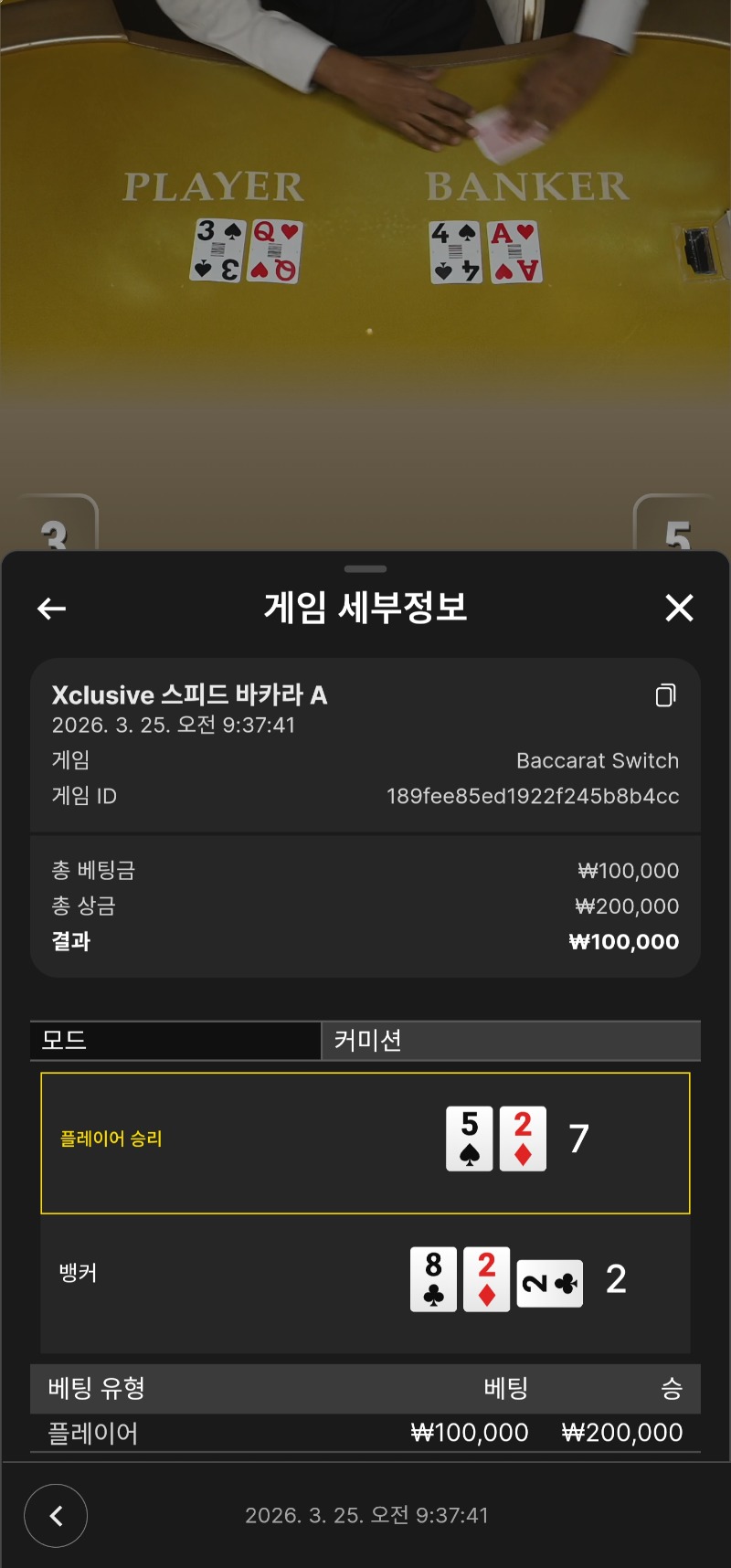
Task: Tap the round back chevron button at bottom
Action: (56, 1515)
